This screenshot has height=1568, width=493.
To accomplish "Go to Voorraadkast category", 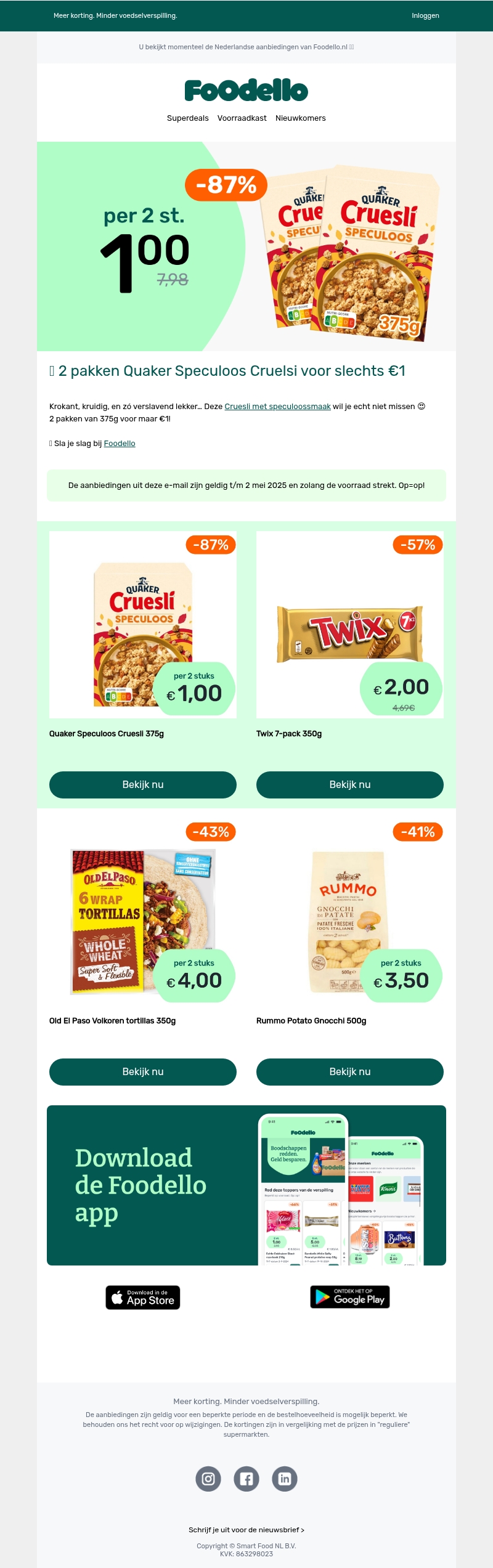I will [x=242, y=118].
